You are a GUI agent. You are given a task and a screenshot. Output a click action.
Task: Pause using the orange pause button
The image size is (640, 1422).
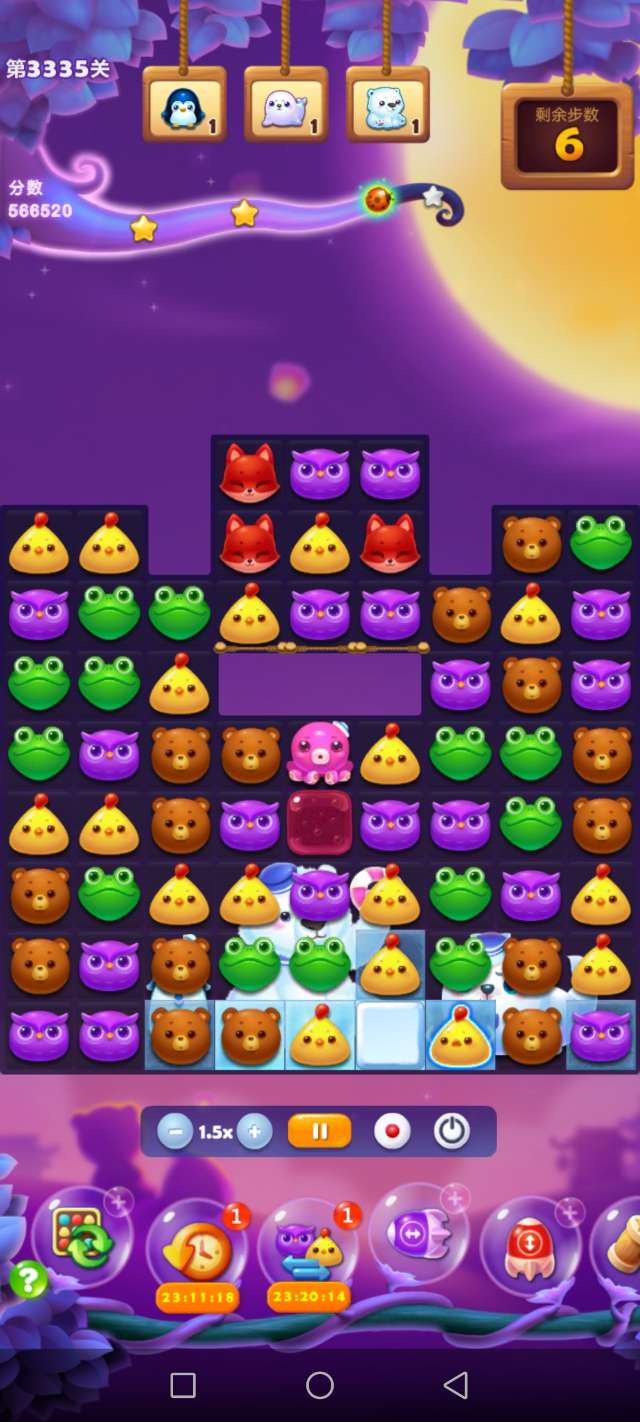(320, 1132)
